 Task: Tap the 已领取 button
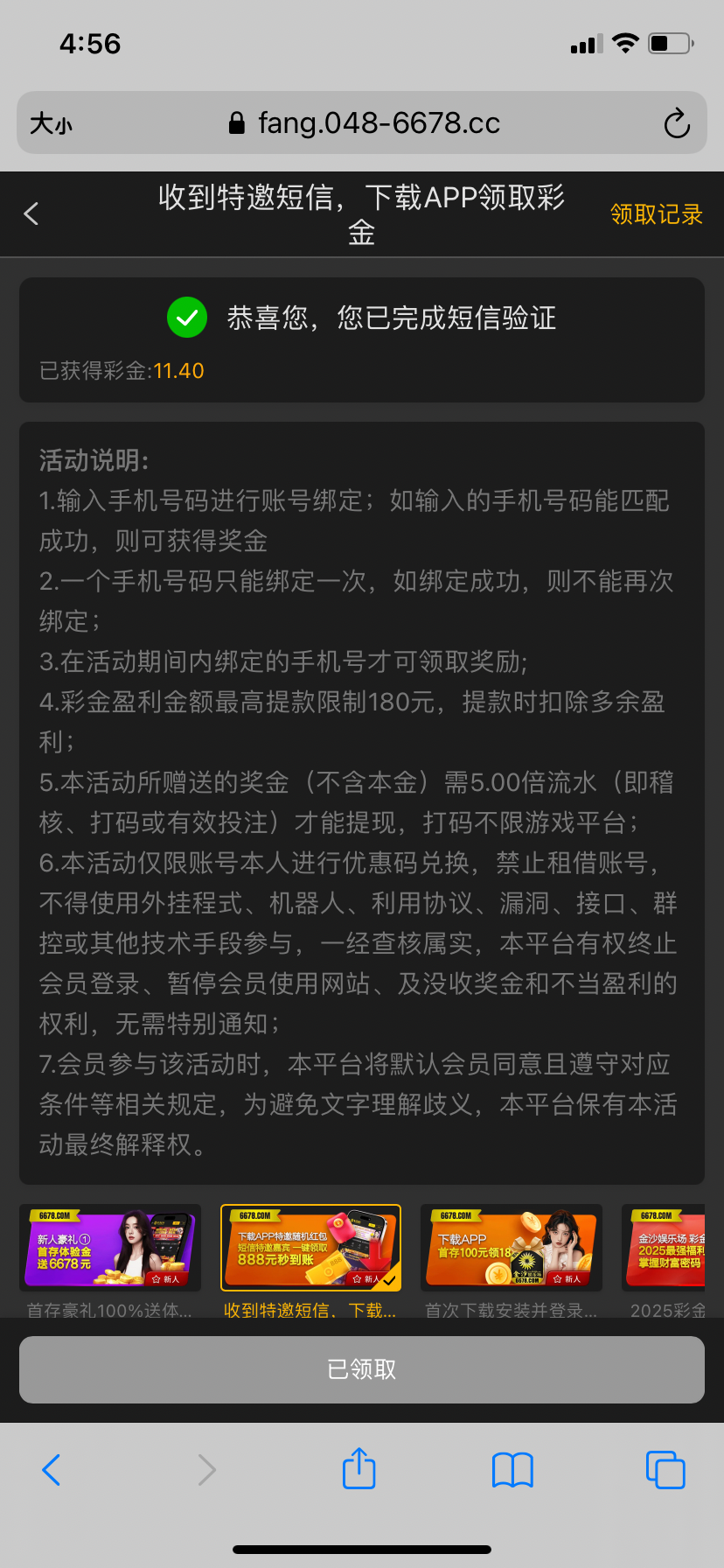(x=362, y=1369)
